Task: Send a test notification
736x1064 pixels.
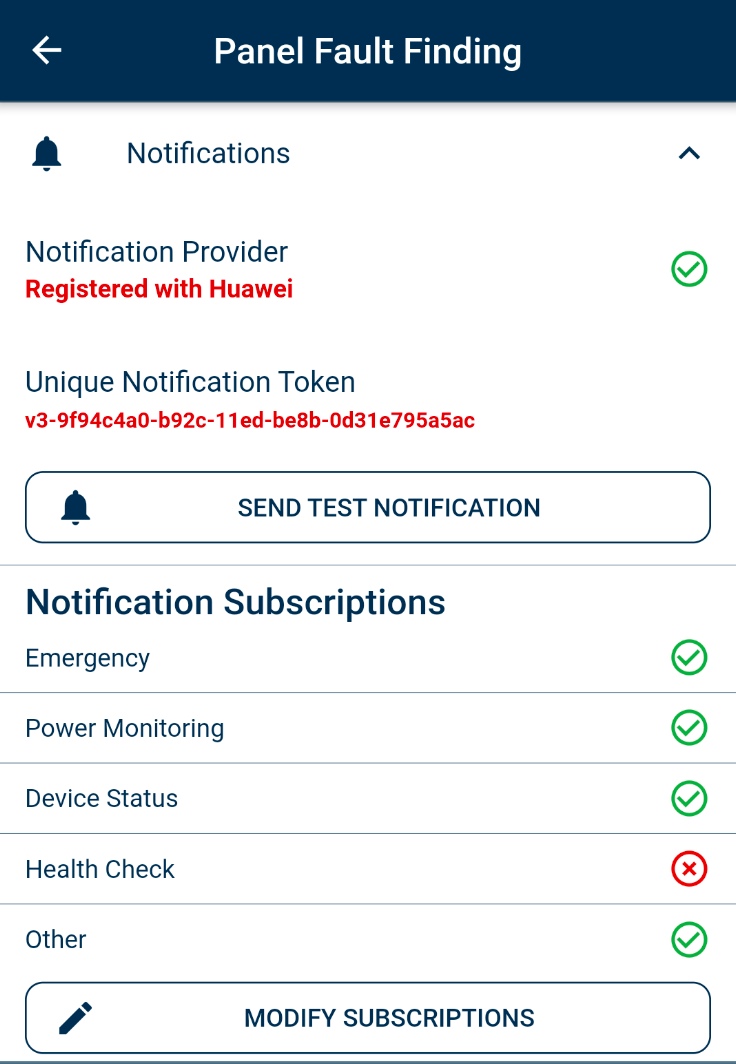Action: tap(368, 507)
